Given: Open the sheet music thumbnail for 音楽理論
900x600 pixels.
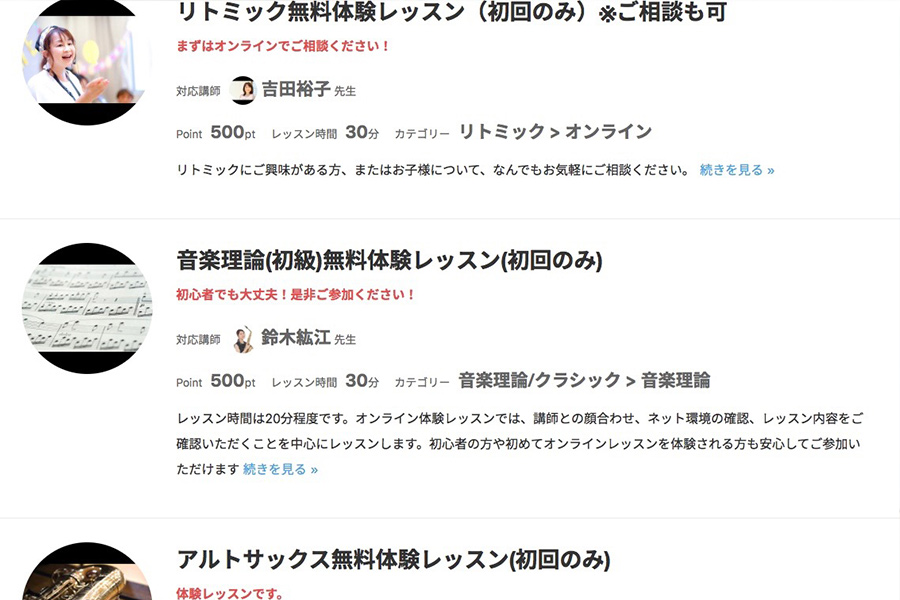Looking at the screenshot, I should pyautogui.click(x=87, y=308).
